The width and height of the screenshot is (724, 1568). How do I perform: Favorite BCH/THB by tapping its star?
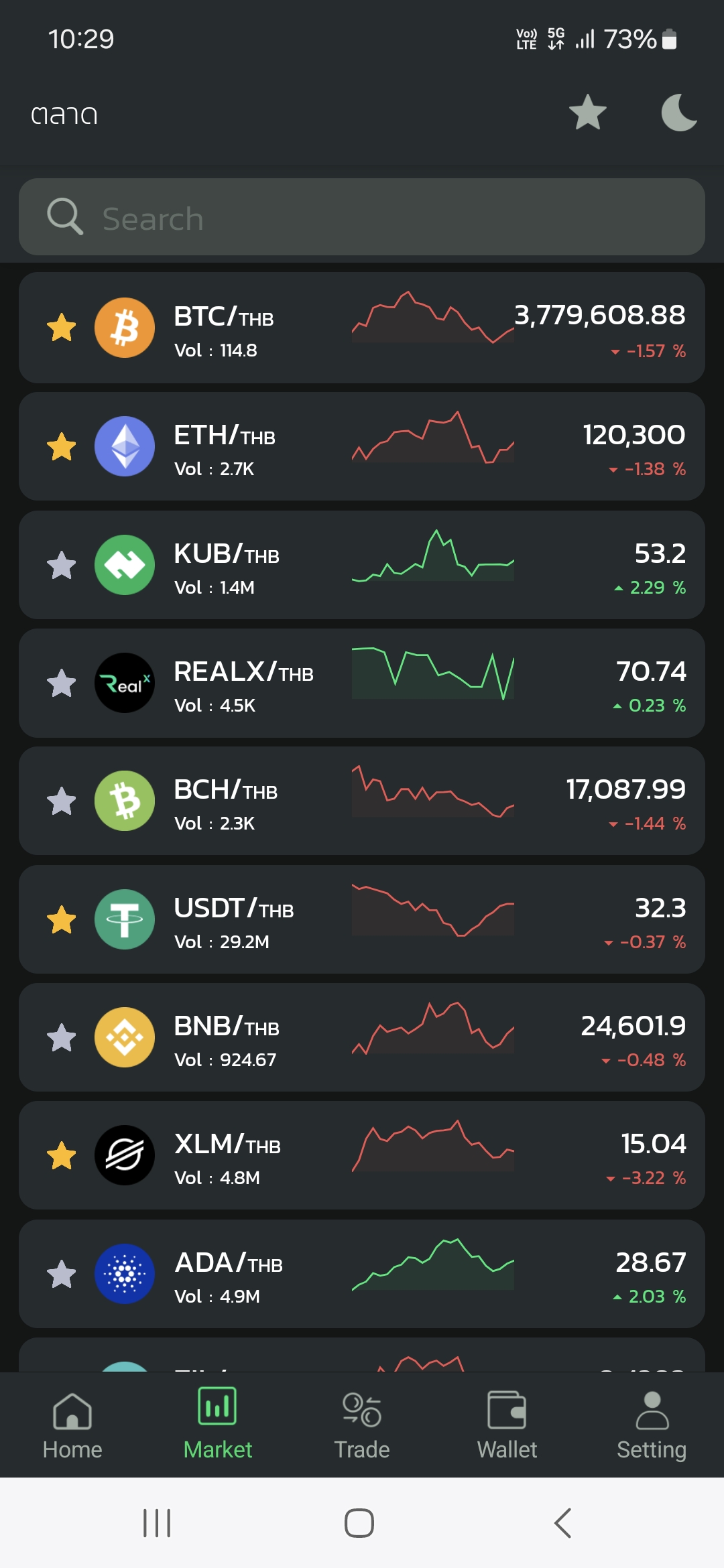point(62,801)
